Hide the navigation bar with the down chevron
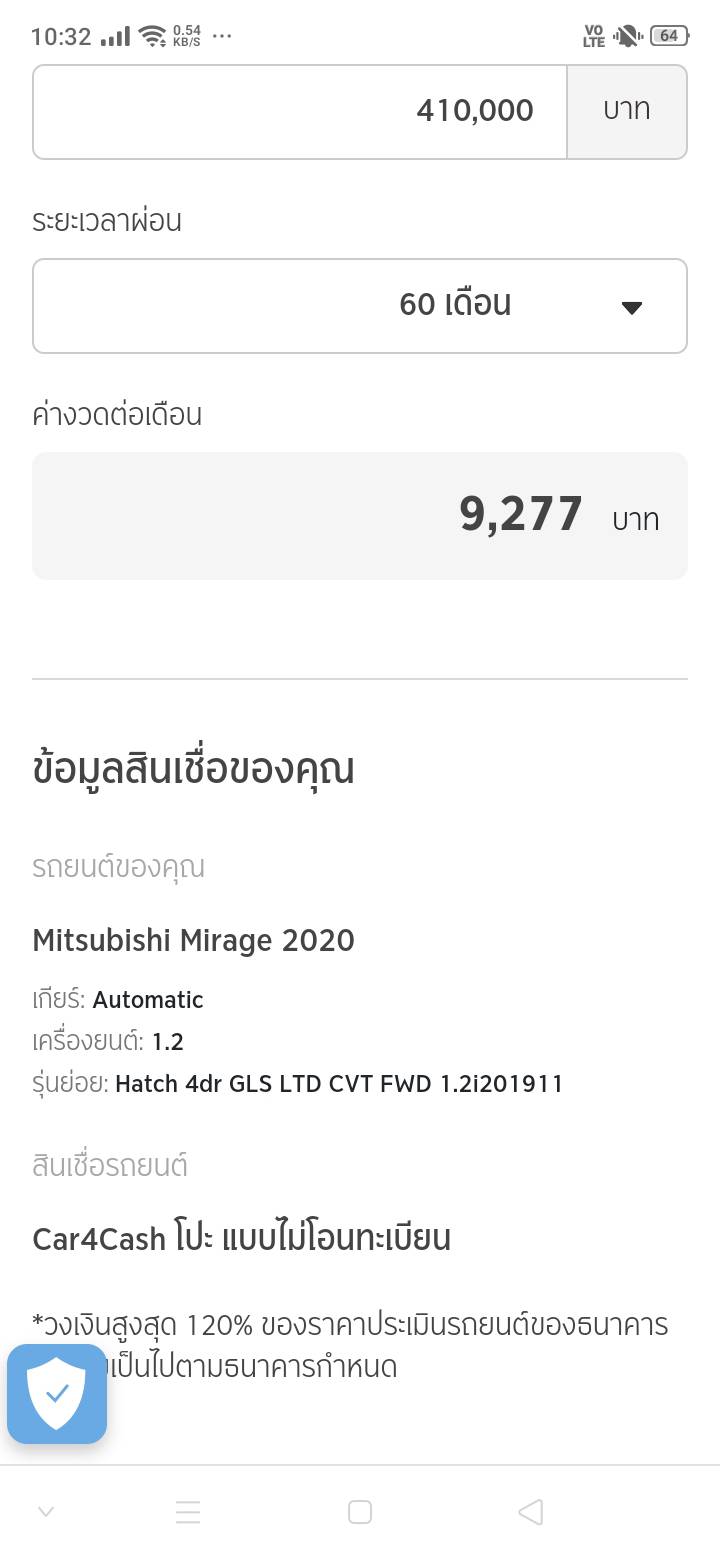The height and width of the screenshot is (1560, 720). [46, 1512]
